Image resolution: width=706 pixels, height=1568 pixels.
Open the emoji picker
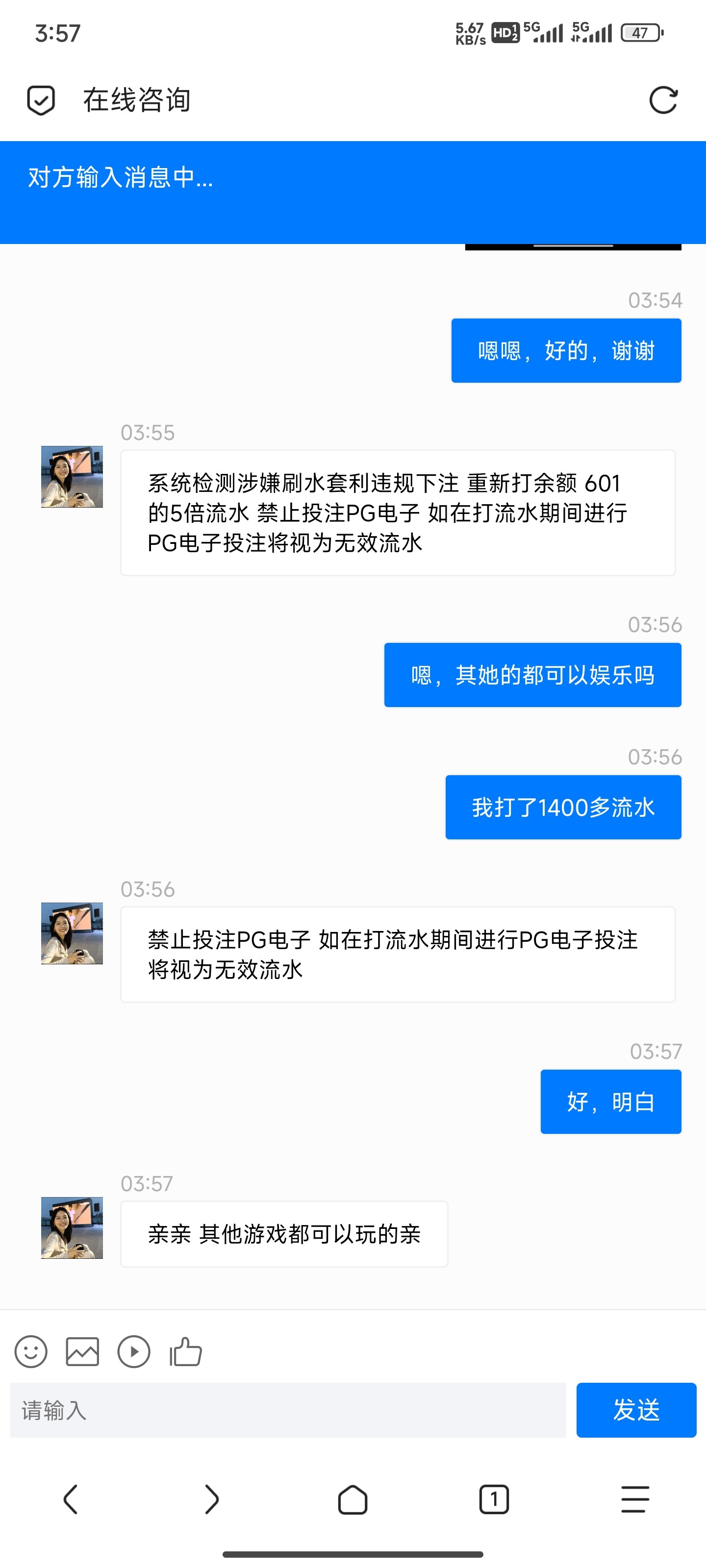click(31, 1352)
